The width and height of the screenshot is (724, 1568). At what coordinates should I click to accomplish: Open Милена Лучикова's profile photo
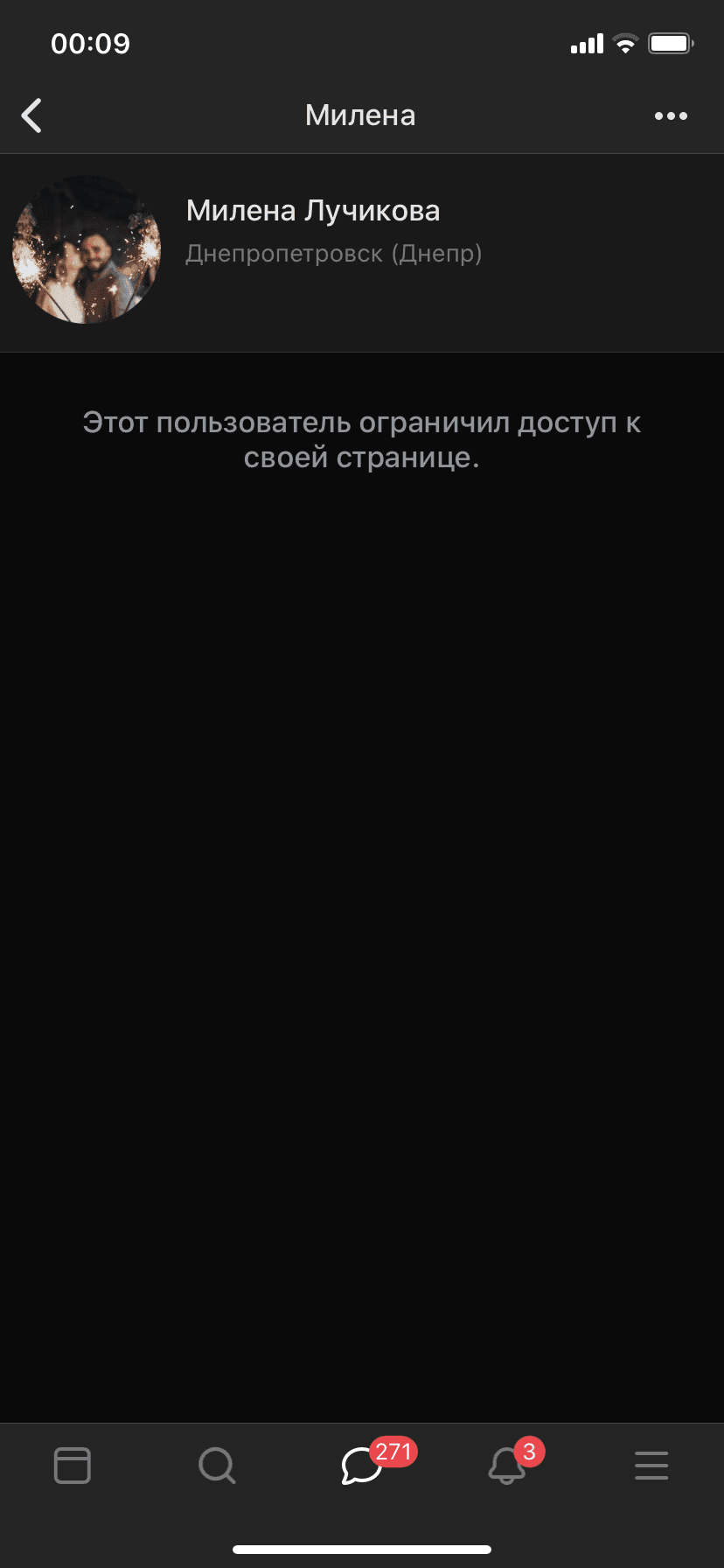pyautogui.click(x=87, y=249)
